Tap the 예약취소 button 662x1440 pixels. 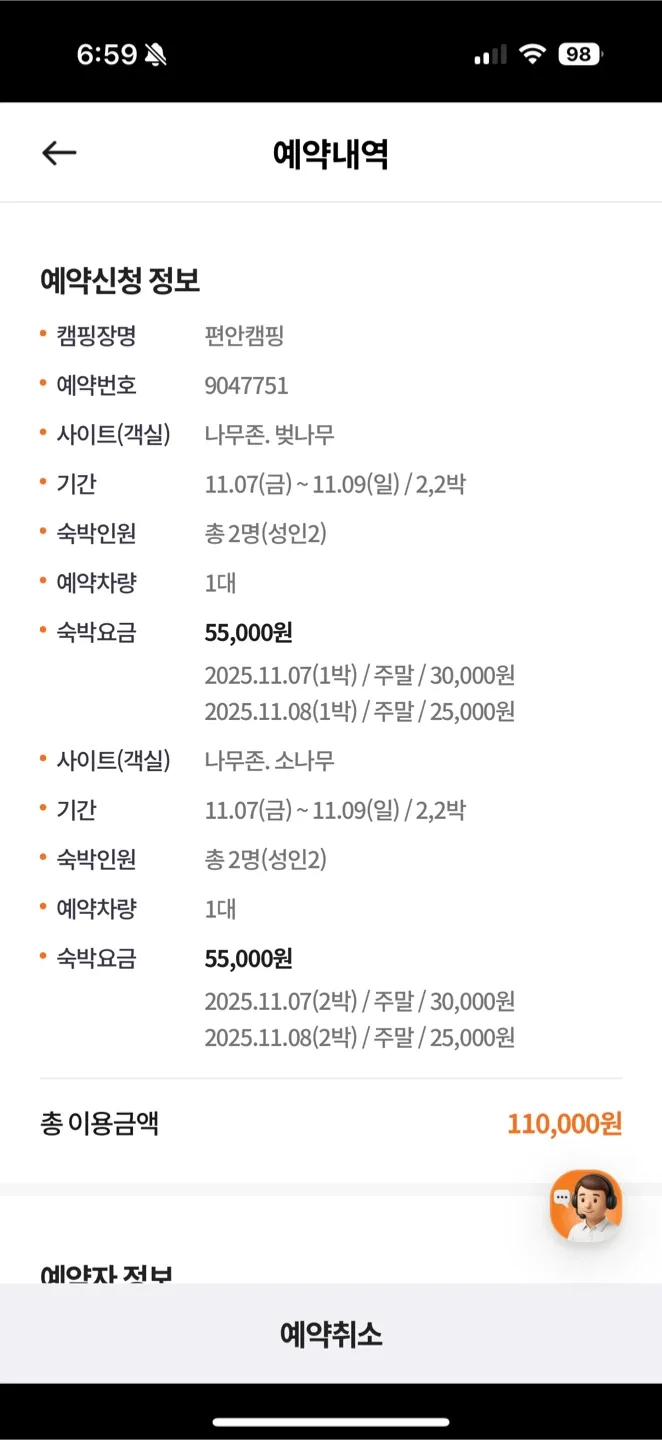[331, 1334]
